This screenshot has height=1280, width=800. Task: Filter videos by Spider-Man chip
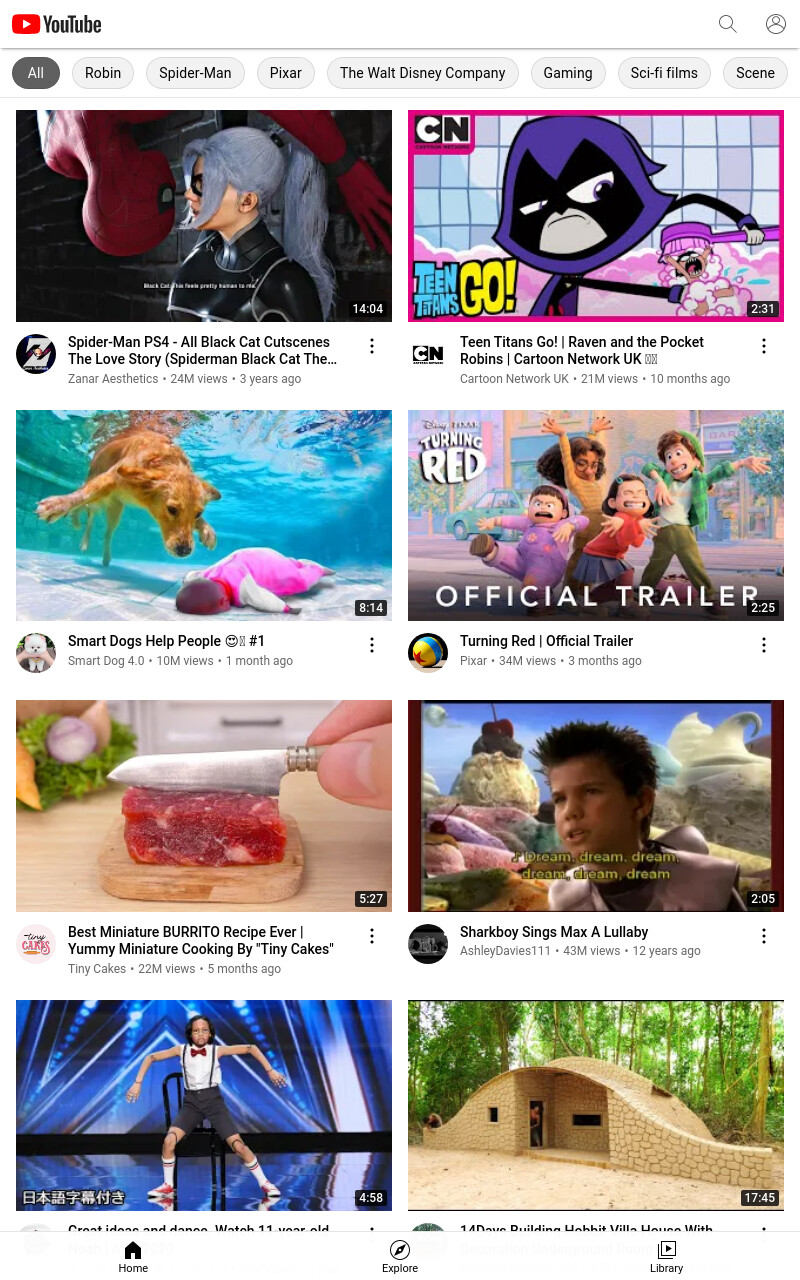pyautogui.click(x=195, y=73)
